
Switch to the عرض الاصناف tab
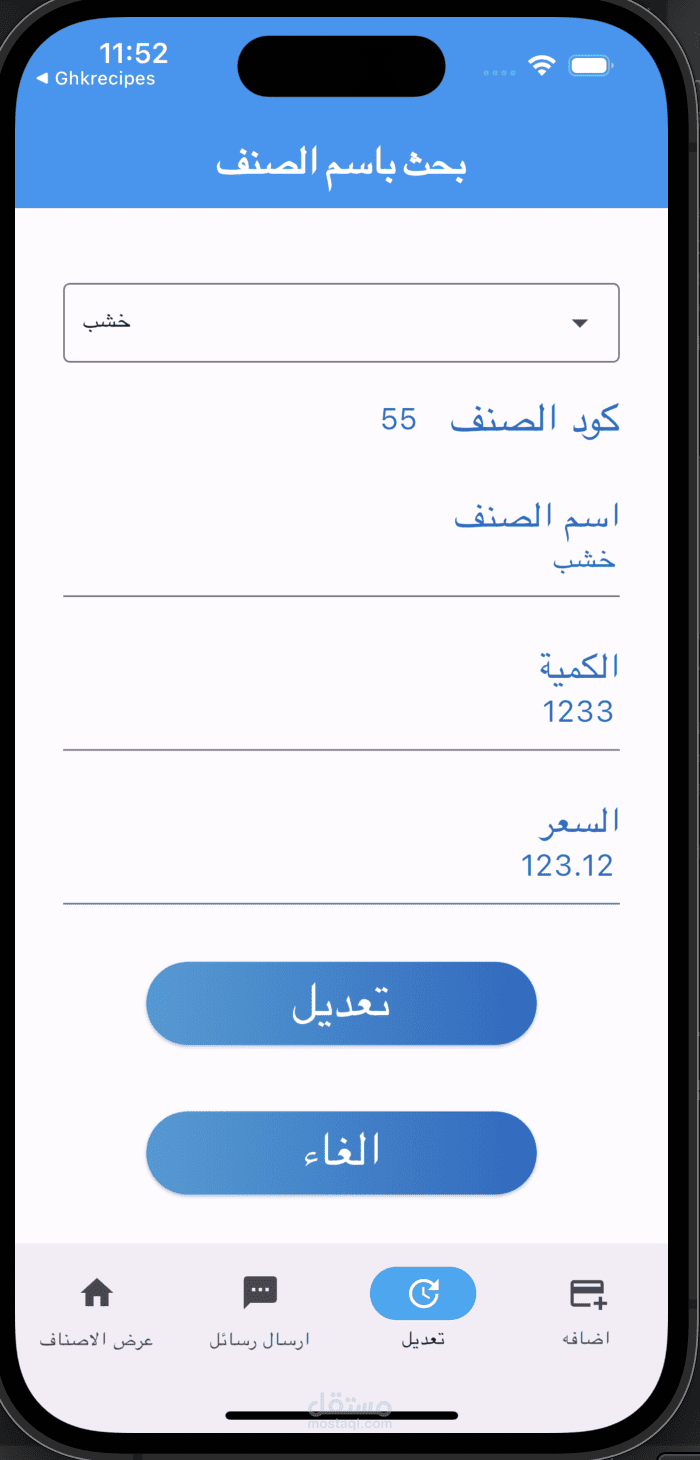(96, 1312)
